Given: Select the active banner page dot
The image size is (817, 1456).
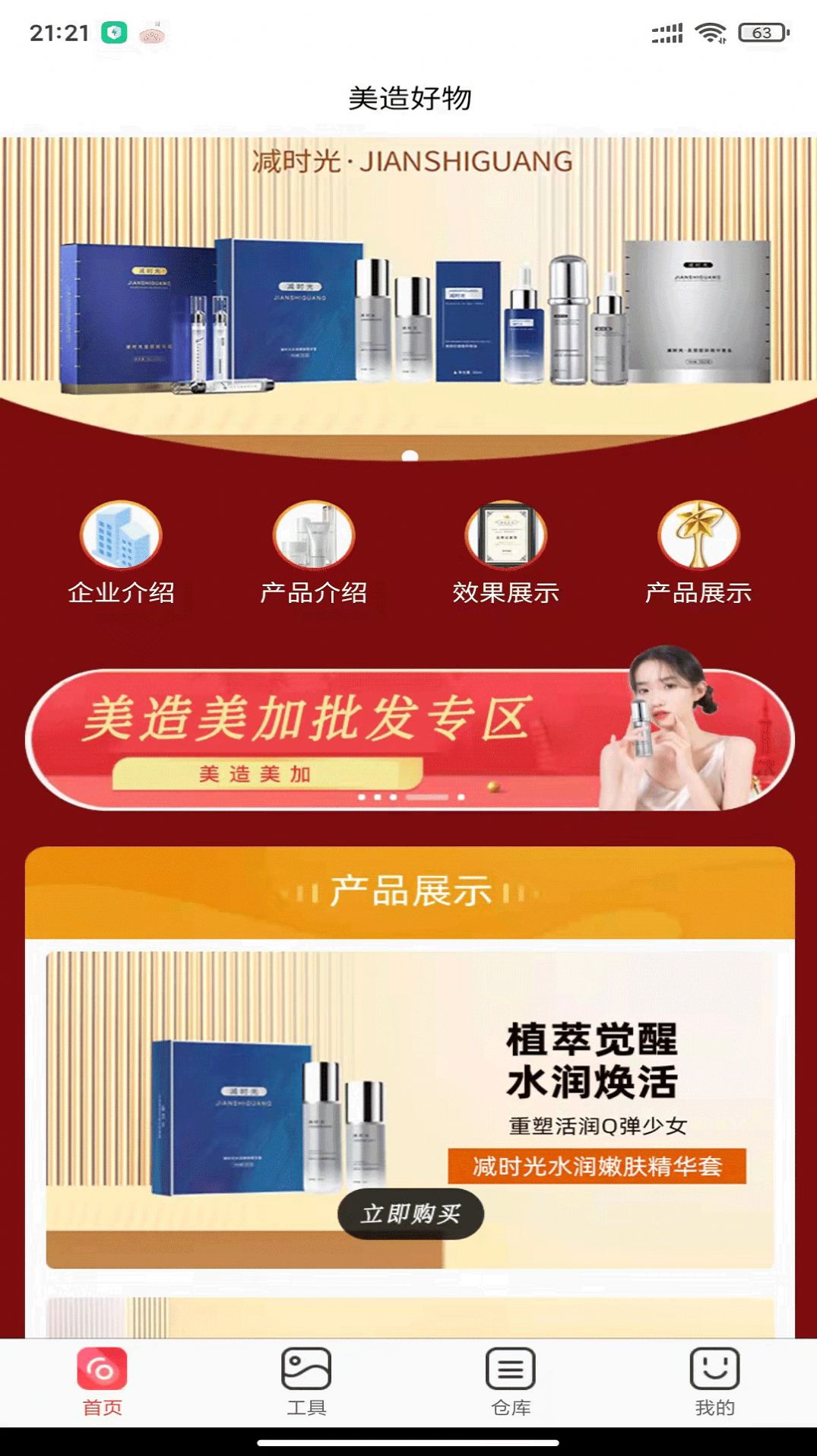Looking at the screenshot, I should tap(427, 797).
